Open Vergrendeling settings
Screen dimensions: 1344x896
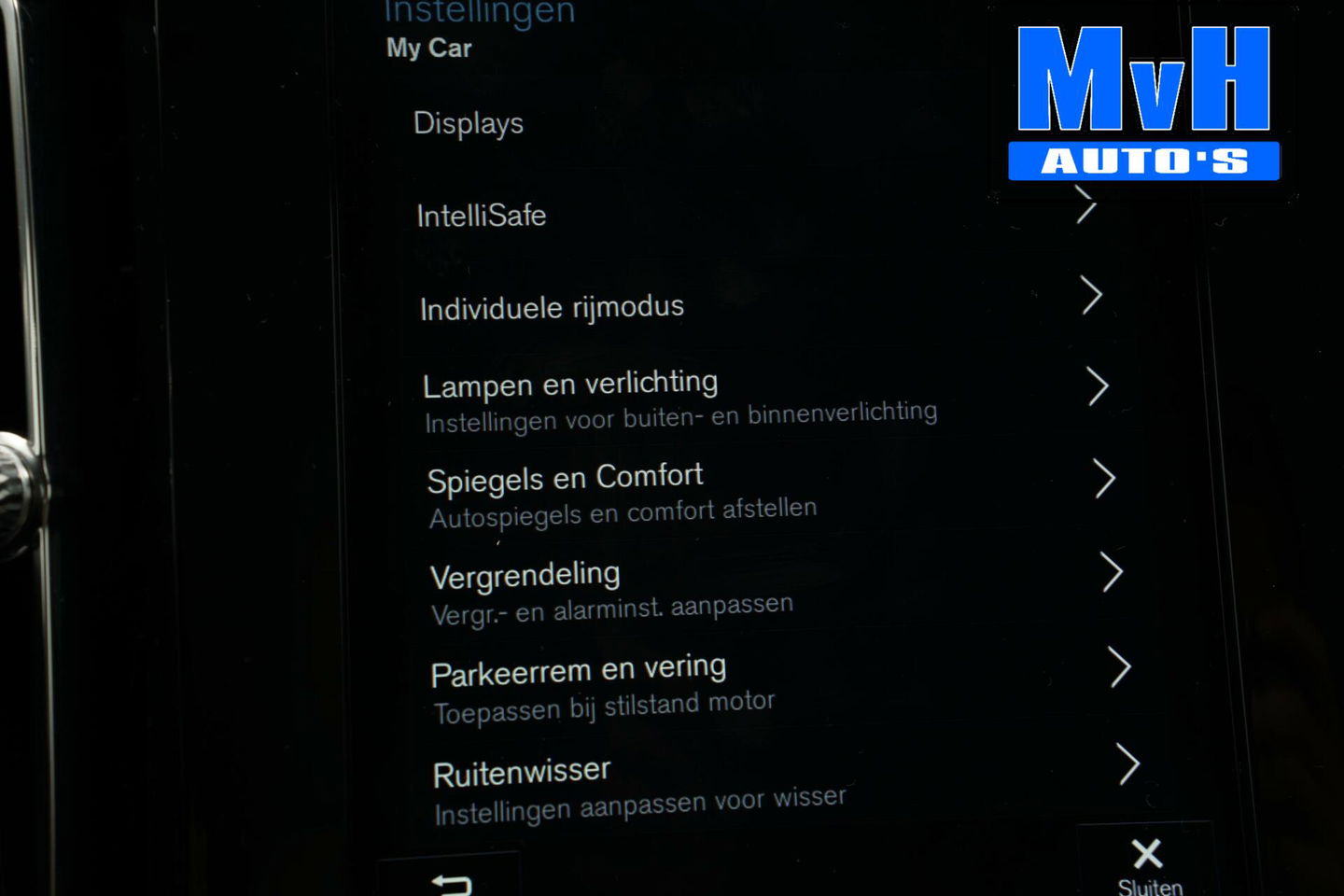pyautogui.click(x=525, y=576)
